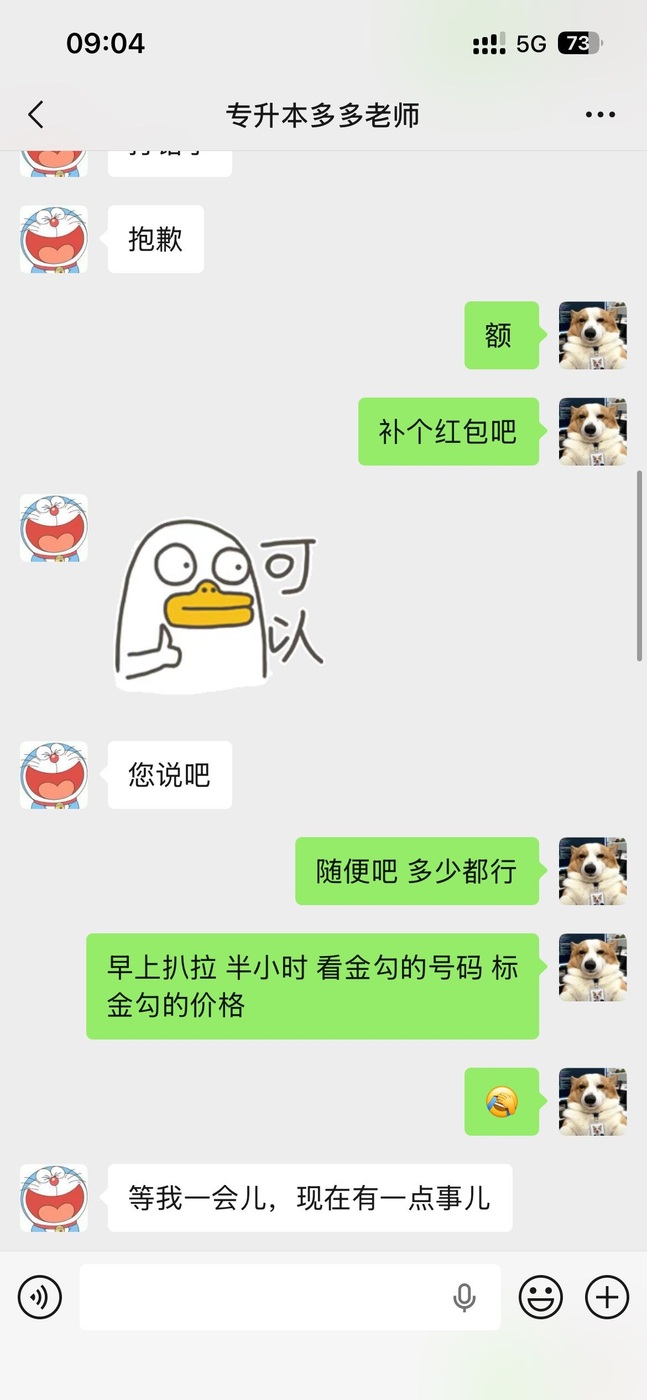Tap my avatar beside 补个红包吧

click(592, 431)
